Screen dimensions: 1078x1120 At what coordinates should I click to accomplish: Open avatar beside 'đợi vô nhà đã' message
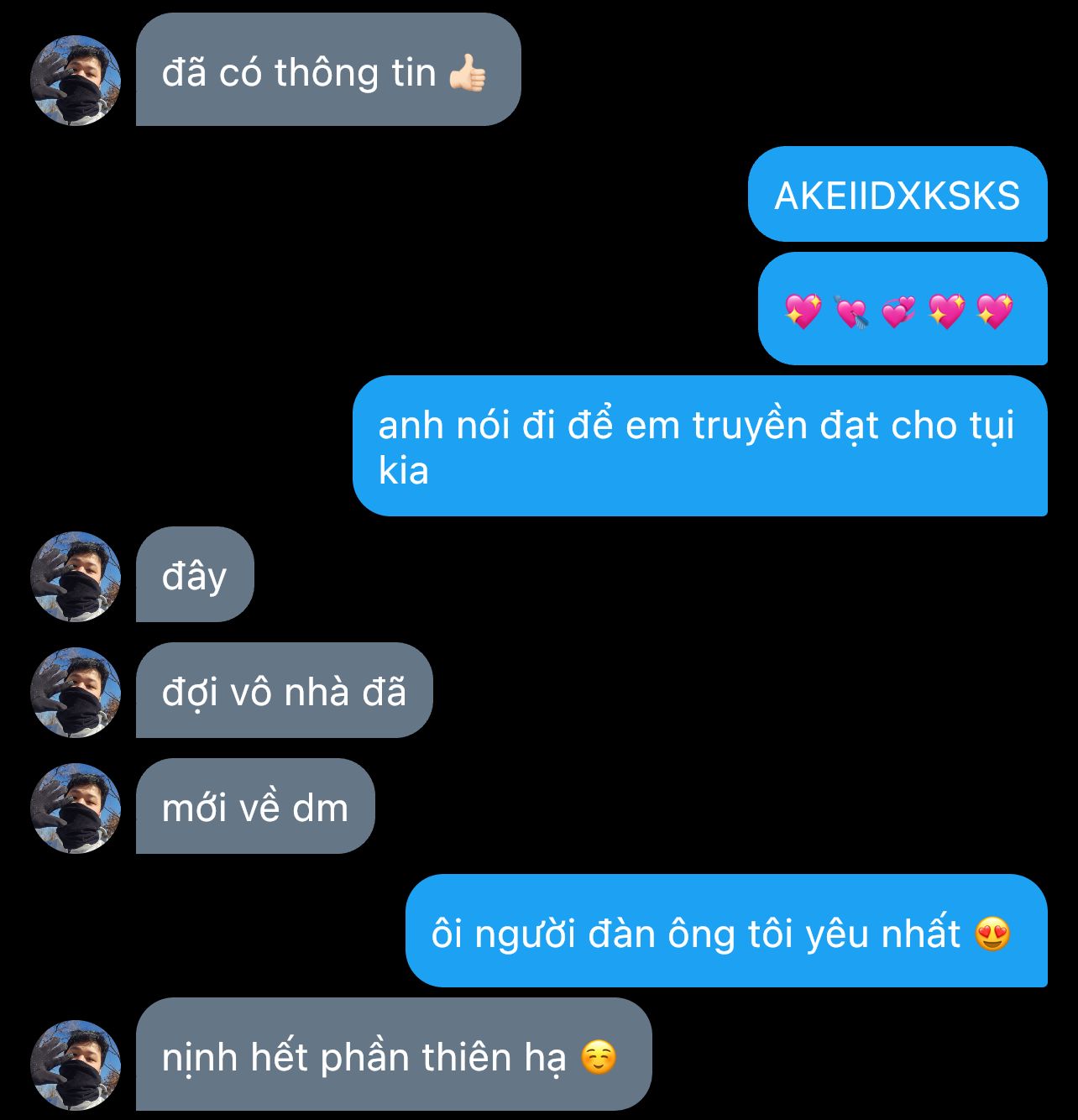tap(76, 693)
